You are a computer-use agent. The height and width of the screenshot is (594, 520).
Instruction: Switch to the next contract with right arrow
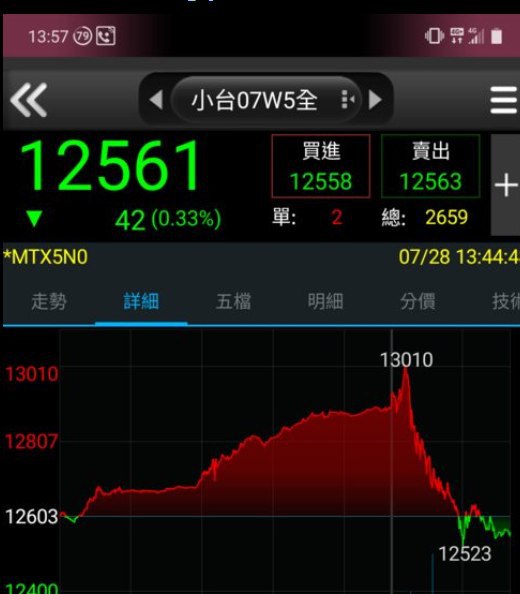[x=375, y=100]
